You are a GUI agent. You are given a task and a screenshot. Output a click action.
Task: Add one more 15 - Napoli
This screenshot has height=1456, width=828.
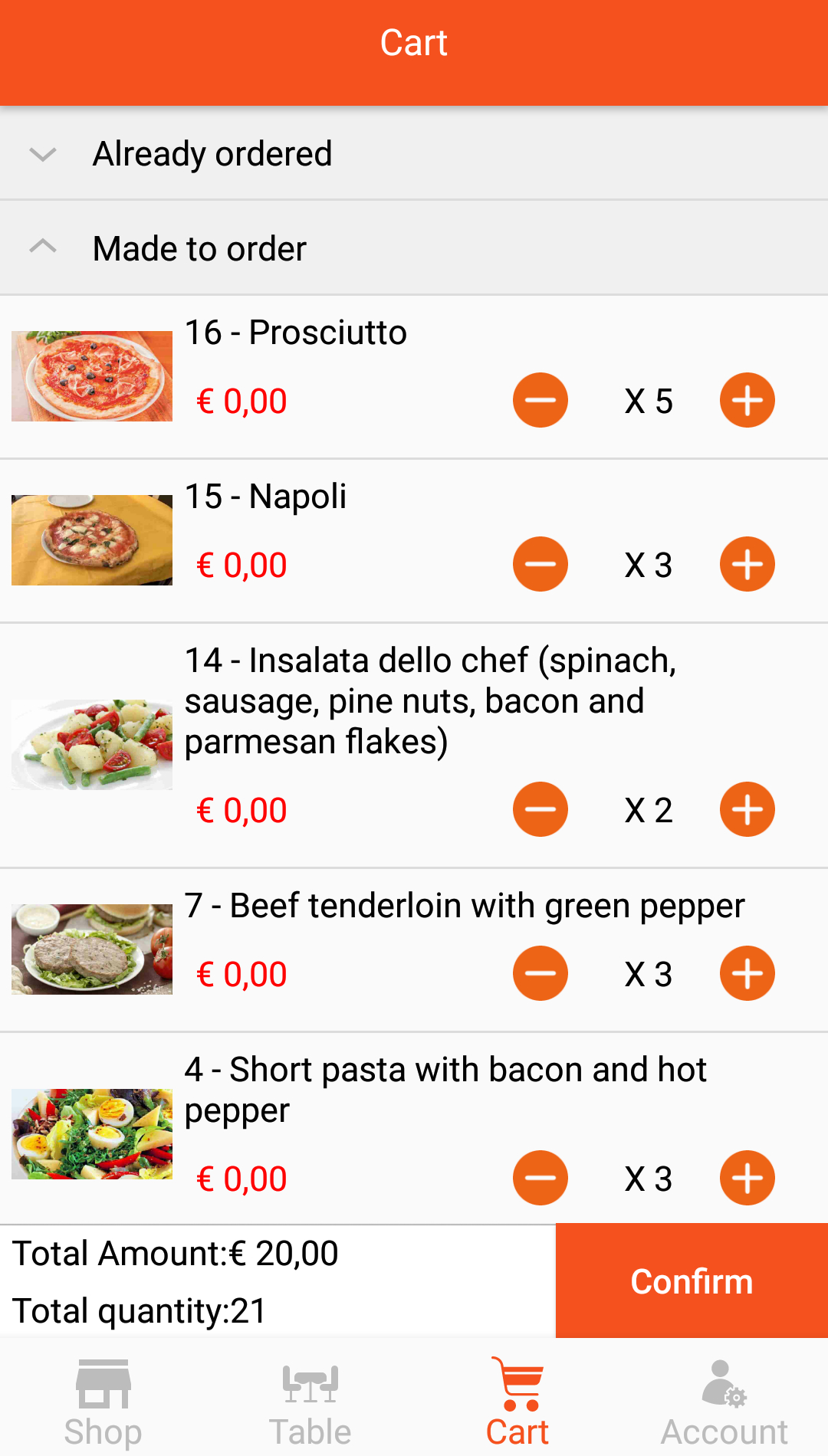(747, 564)
